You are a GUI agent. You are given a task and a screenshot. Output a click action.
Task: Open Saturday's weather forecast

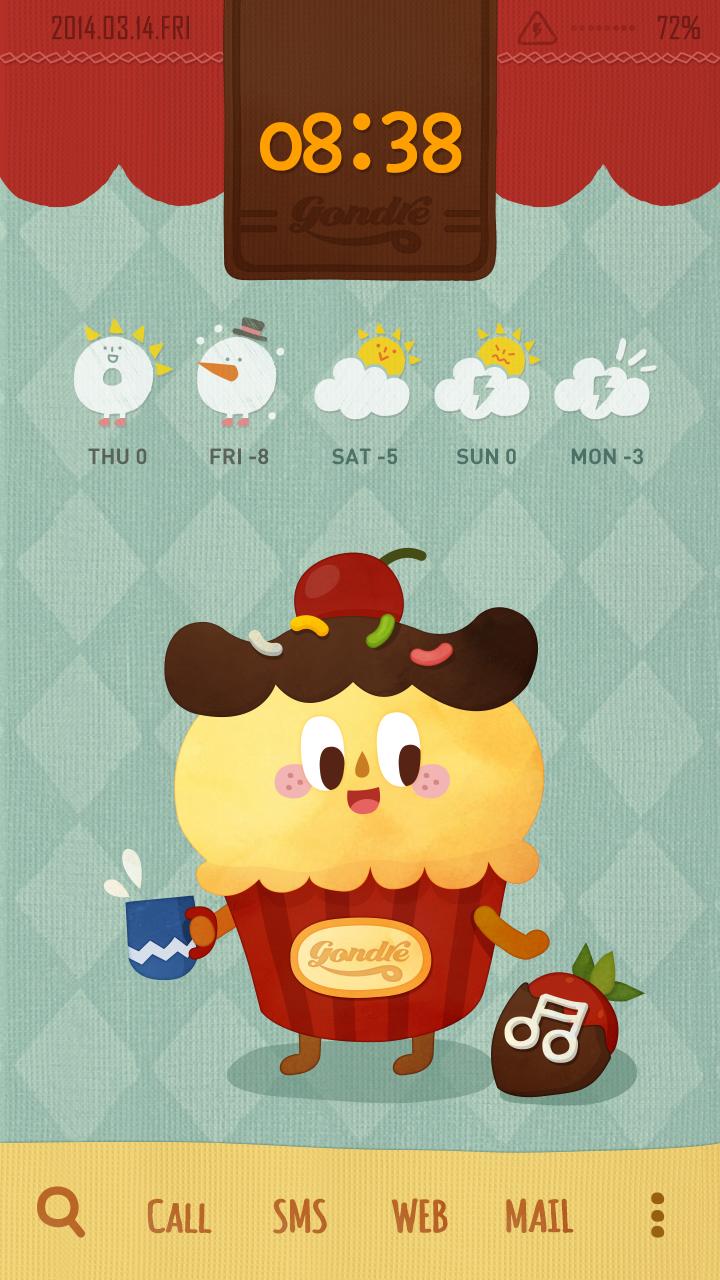[364, 395]
